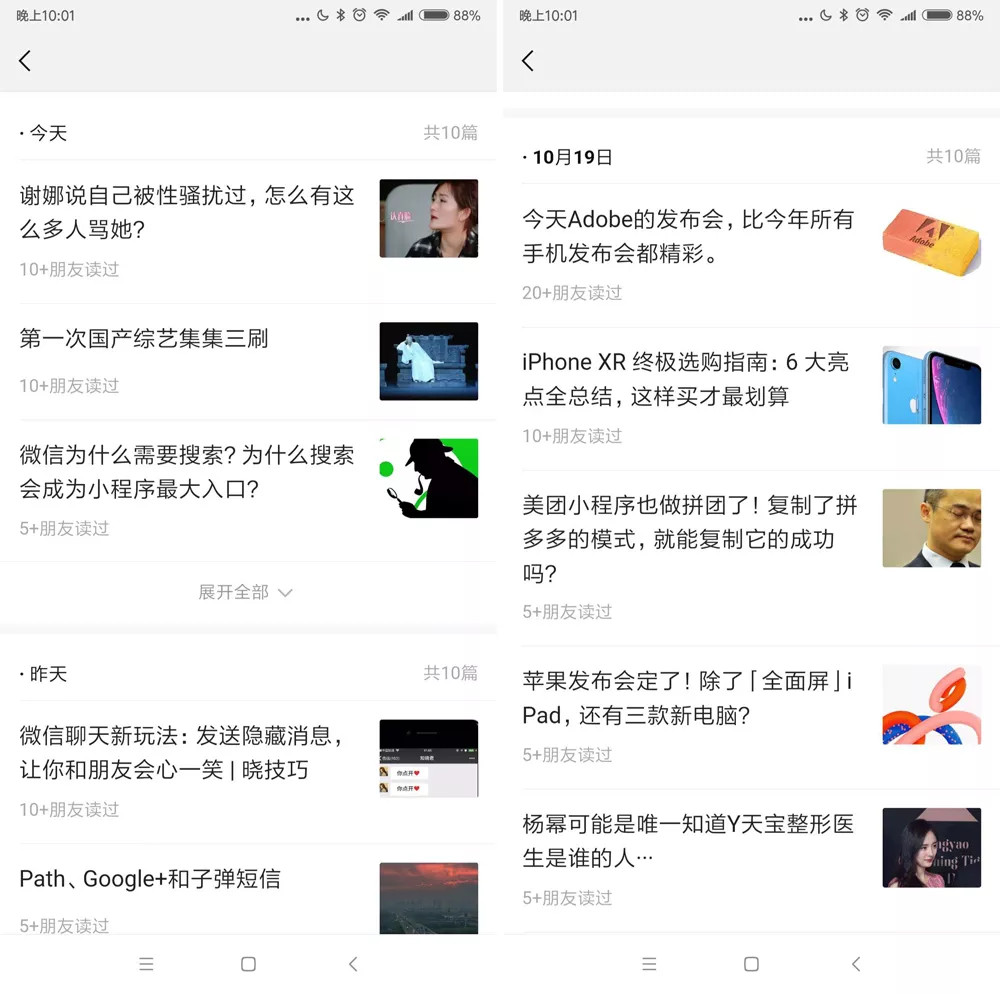Image resolution: width=1000 pixels, height=994 pixels.
Task: Open article Path、Google+和子弹短信
Action: [150, 879]
